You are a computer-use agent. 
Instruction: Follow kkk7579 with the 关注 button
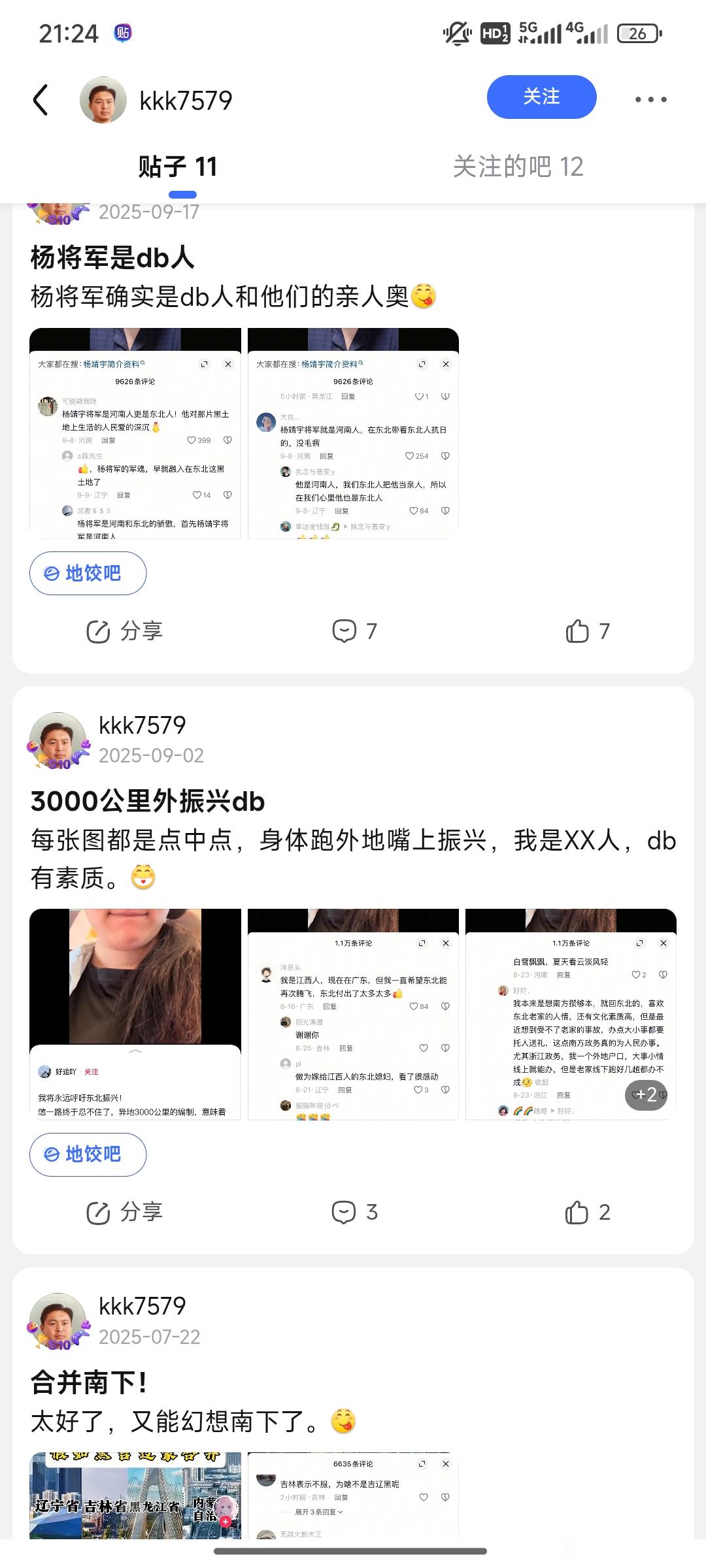(x=541, y=97)
